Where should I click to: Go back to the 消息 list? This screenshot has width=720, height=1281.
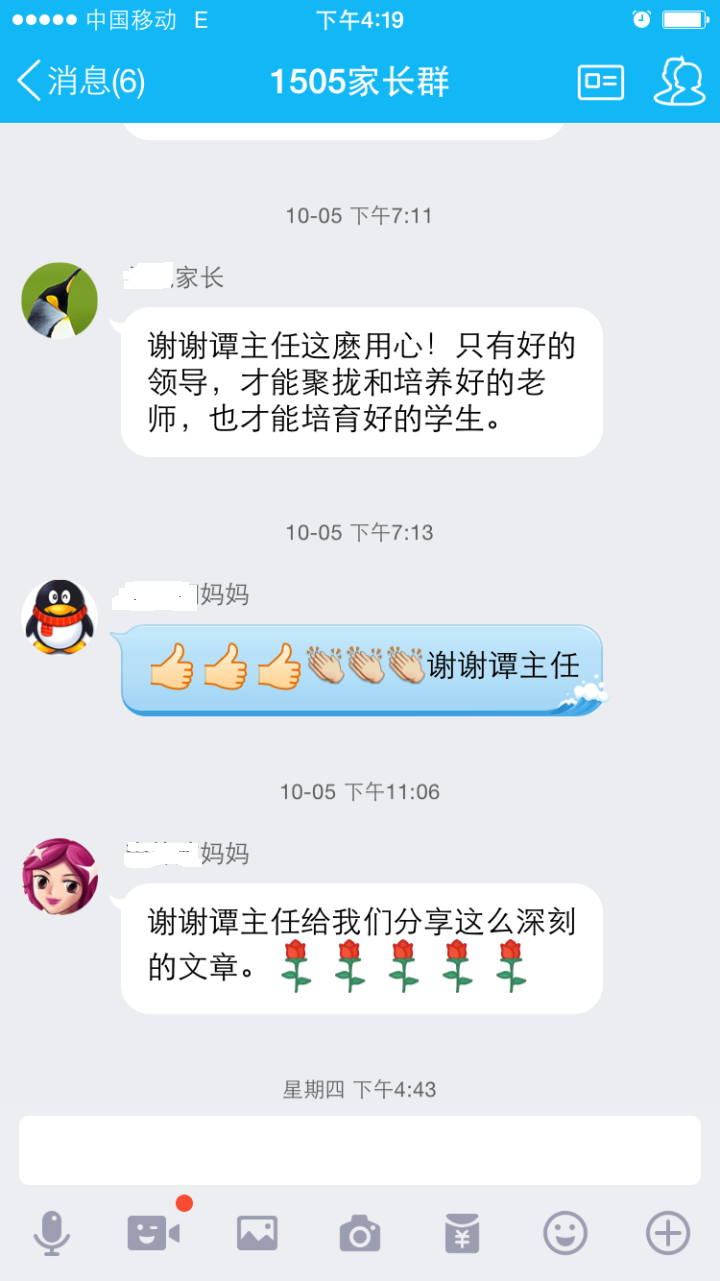point(80,81)
